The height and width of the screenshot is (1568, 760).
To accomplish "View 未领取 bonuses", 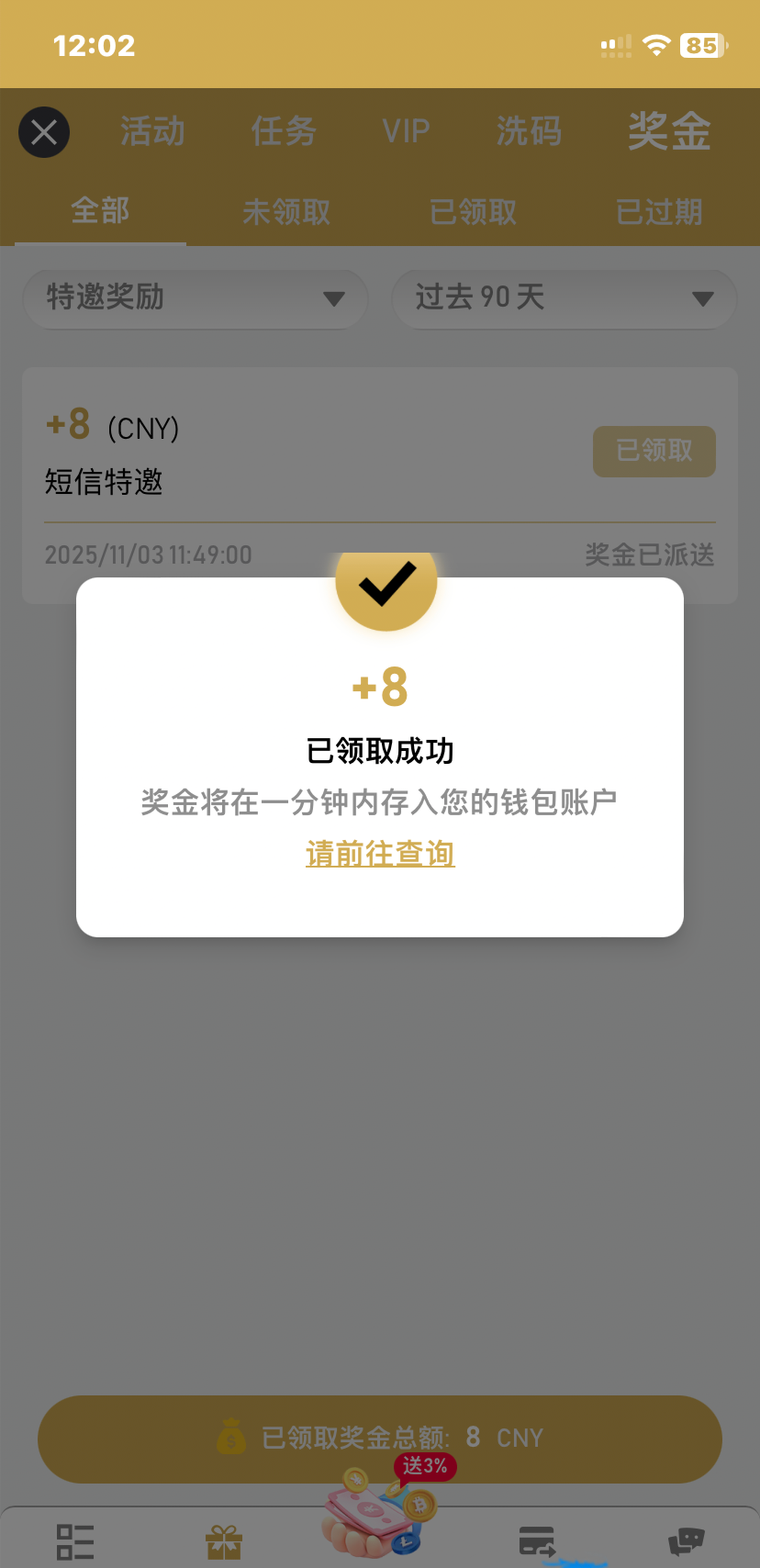I will coord(286,212).
